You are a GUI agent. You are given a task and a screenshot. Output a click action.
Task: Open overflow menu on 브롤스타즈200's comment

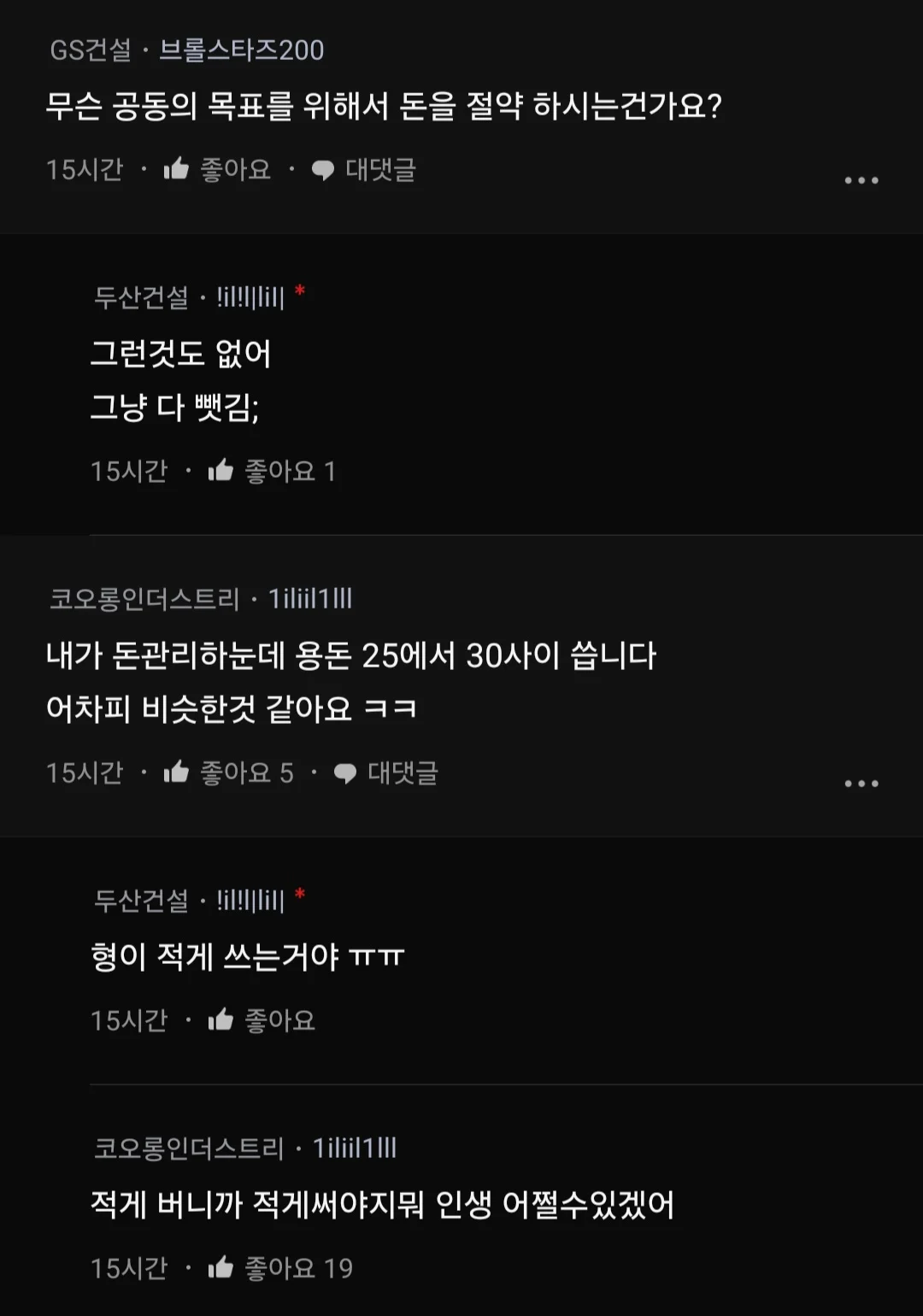tap(861, 180)
